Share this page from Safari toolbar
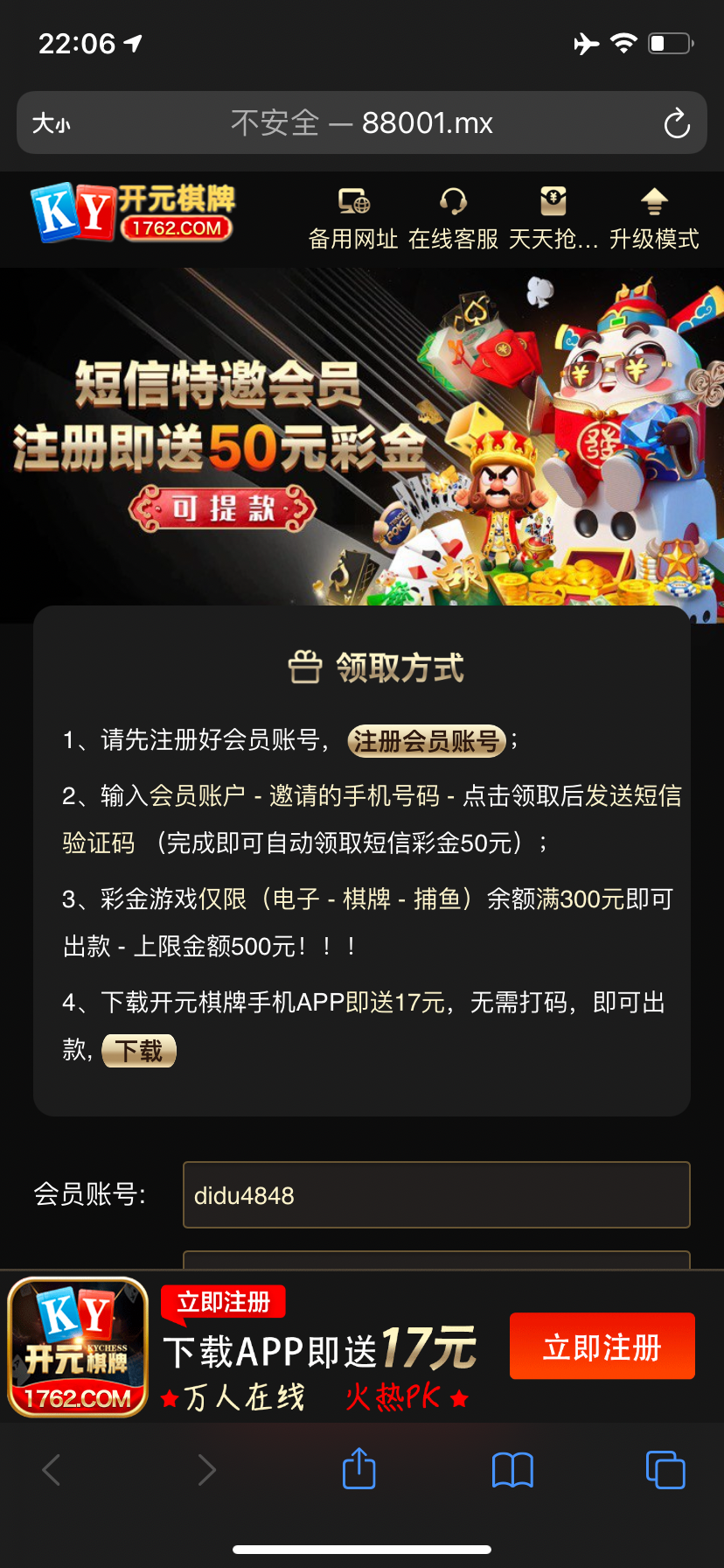724x1568 pixels. 359,1469
